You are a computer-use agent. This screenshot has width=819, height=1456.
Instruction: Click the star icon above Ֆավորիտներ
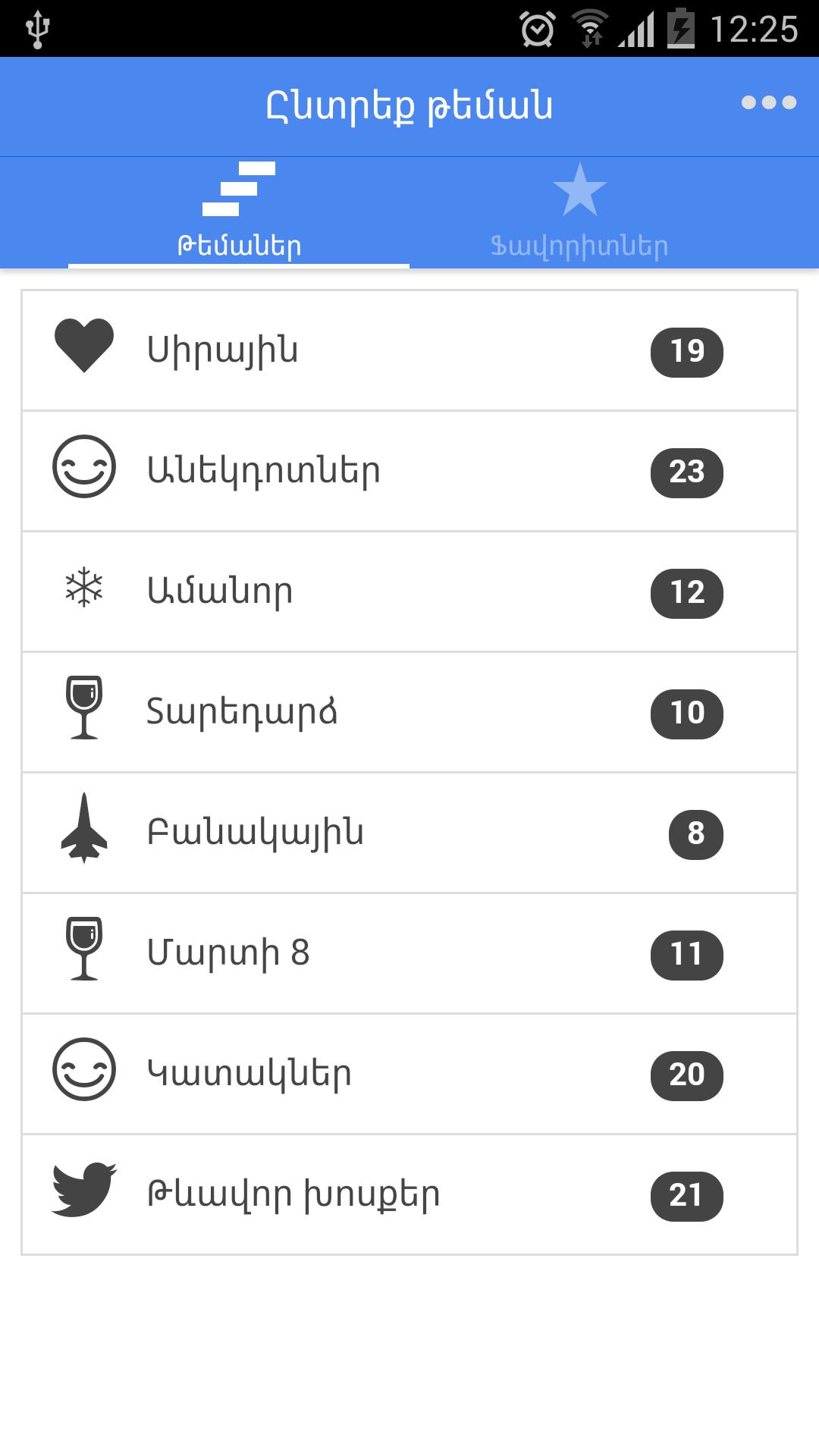(580, 190)
